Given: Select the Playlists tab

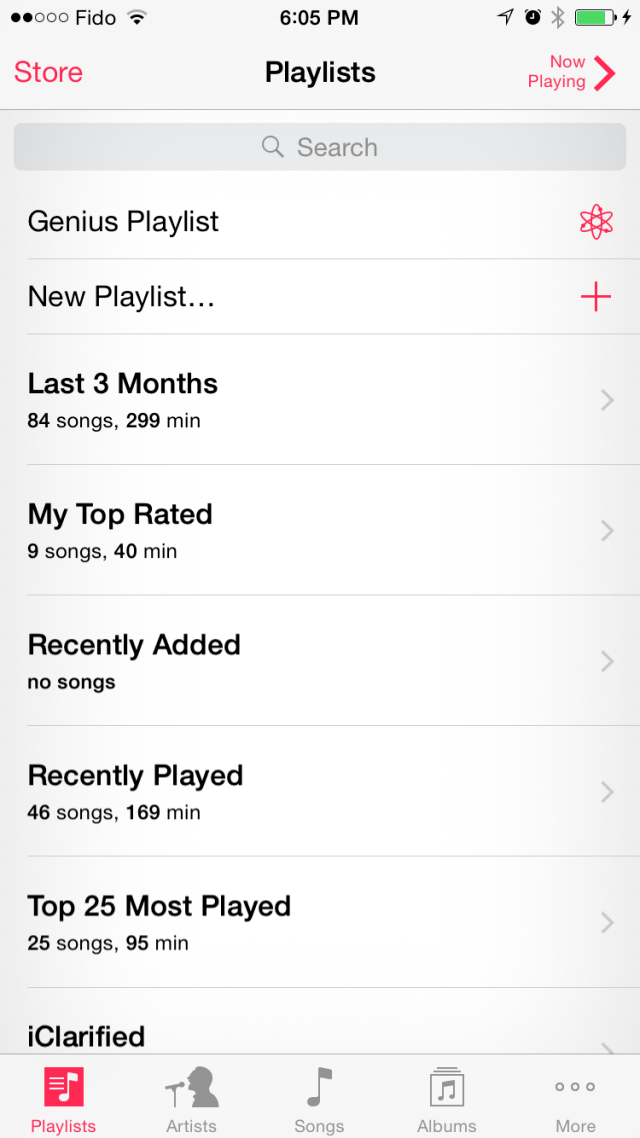Looking at the screenshot, I should coord(63,1098).
